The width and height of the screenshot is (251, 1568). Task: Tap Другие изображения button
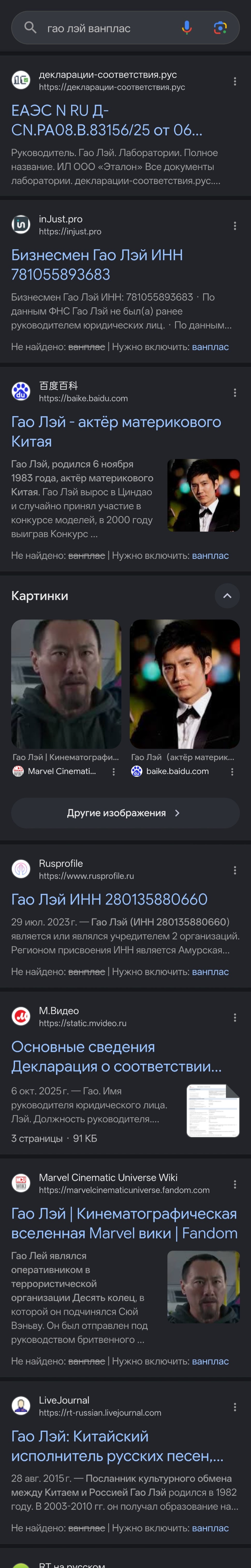tap(125, 812)
